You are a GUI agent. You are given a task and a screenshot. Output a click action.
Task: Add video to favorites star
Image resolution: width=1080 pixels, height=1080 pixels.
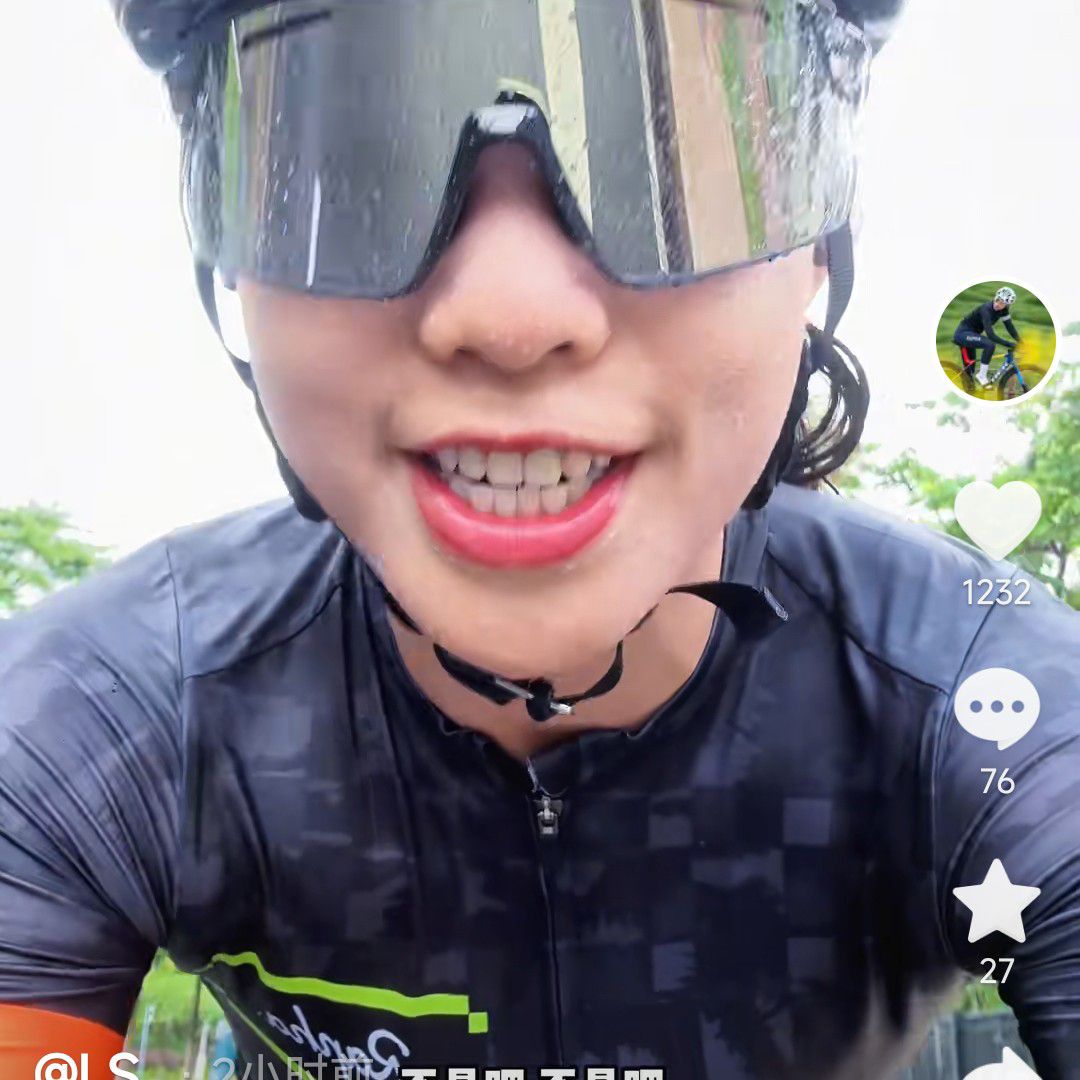pyautogui.click(x=996, y=901)
